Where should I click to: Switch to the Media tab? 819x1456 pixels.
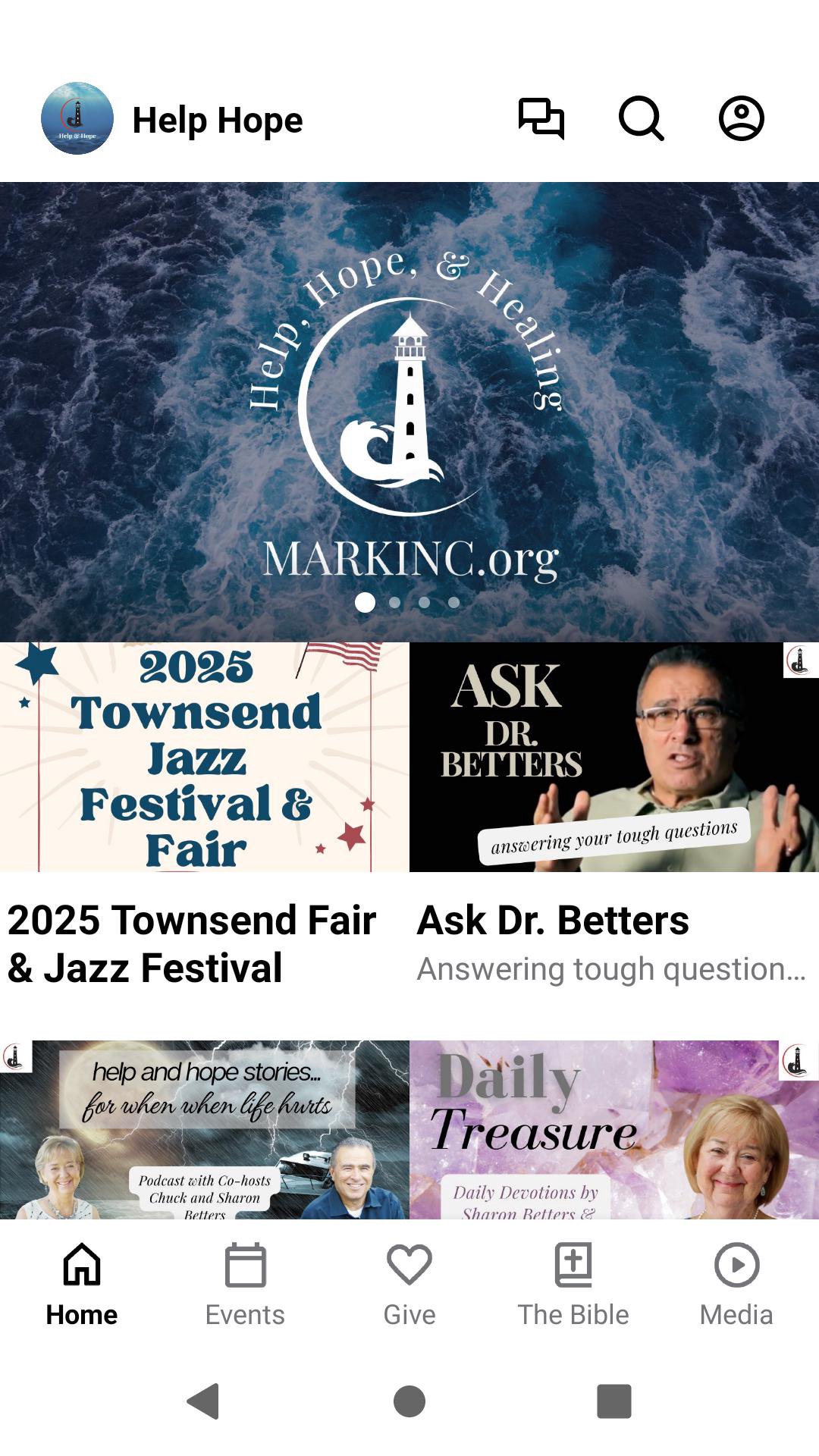(x=736, y=1280)
